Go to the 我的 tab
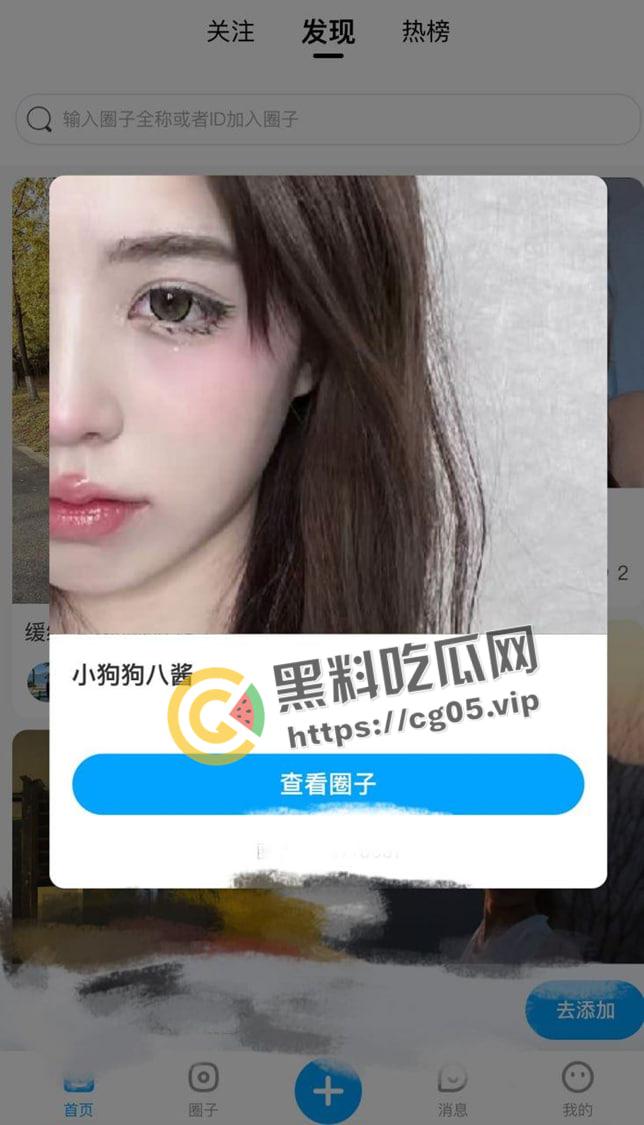644x1125 pixels. click(577, 1090)
